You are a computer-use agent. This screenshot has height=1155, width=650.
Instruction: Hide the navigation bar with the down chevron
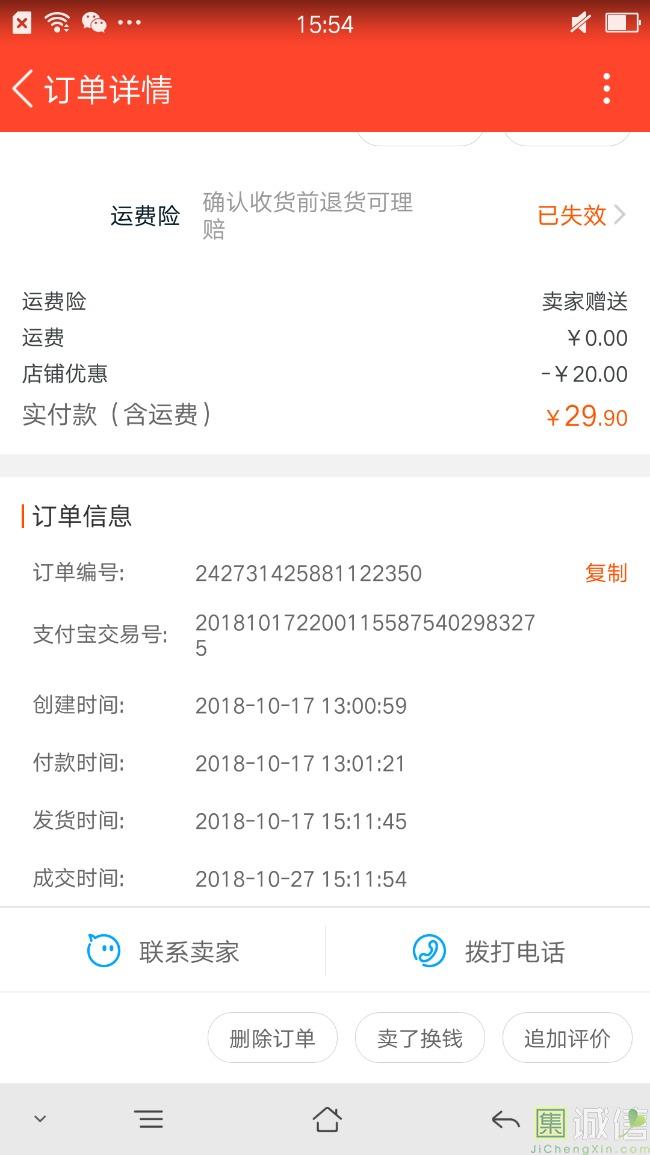[40, 1119]
